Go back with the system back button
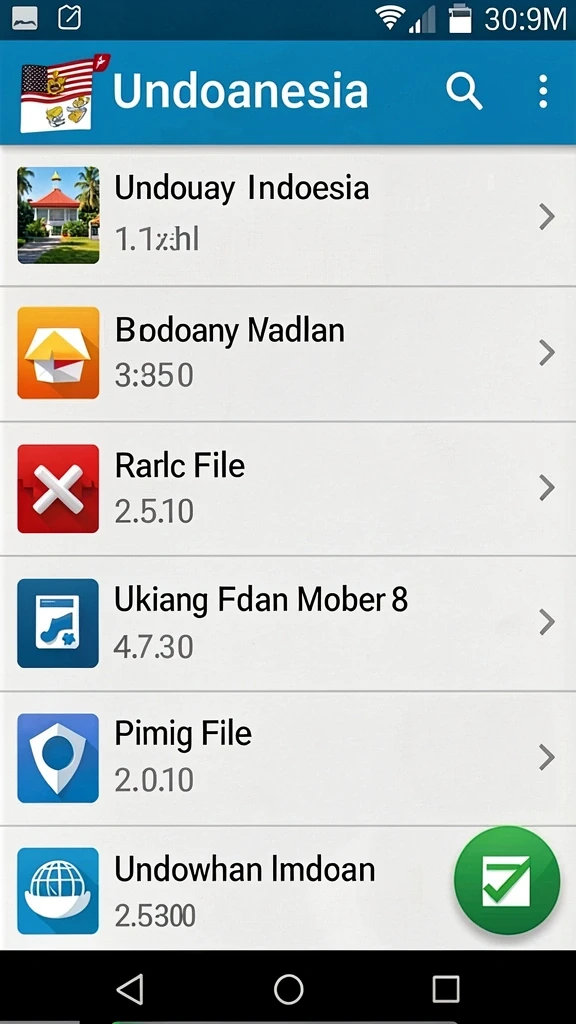The height and width of the screenshot is (1024, 576). pos(130,989)
